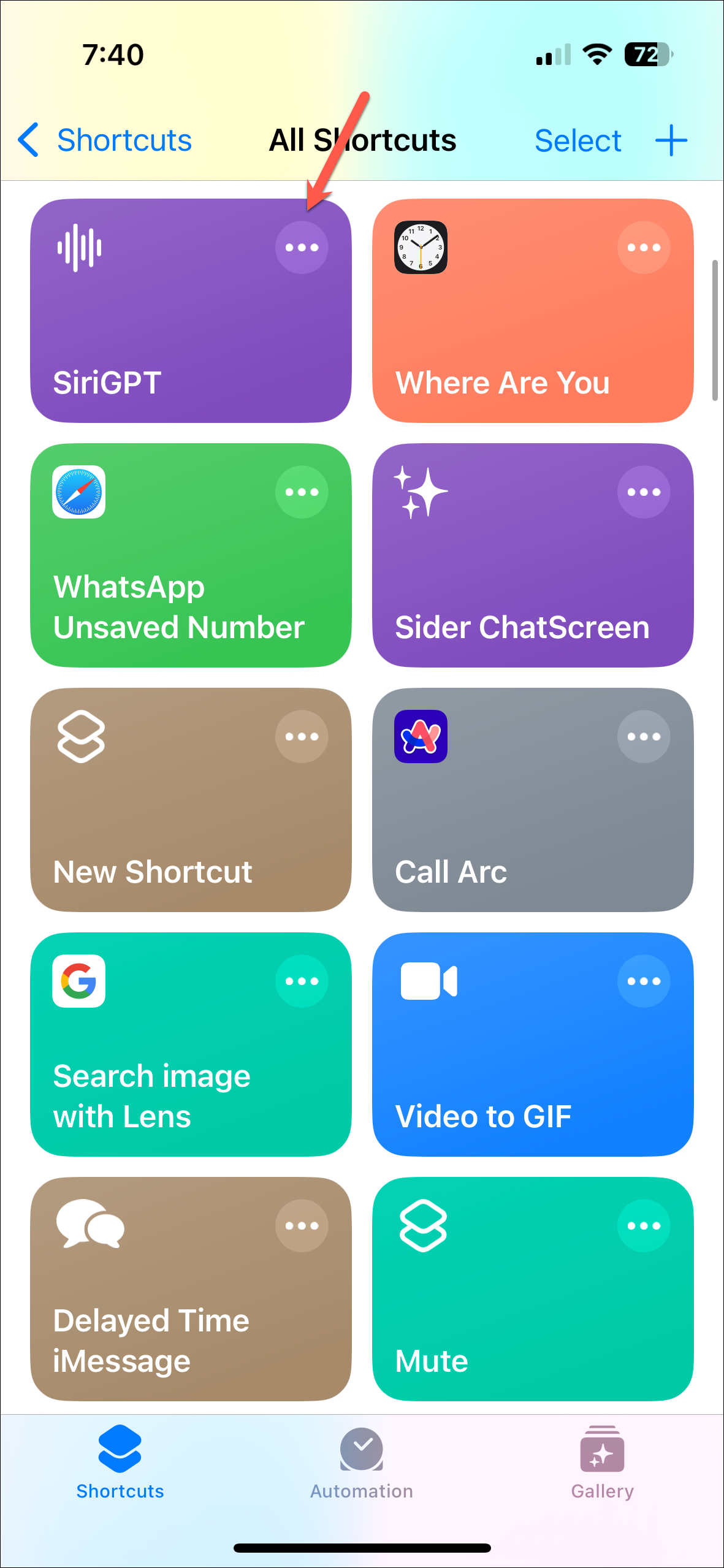724x1568 pixels.
Task: Open more options for WhatsApp Unsaved Number
Action: click(x=302, y=492)
